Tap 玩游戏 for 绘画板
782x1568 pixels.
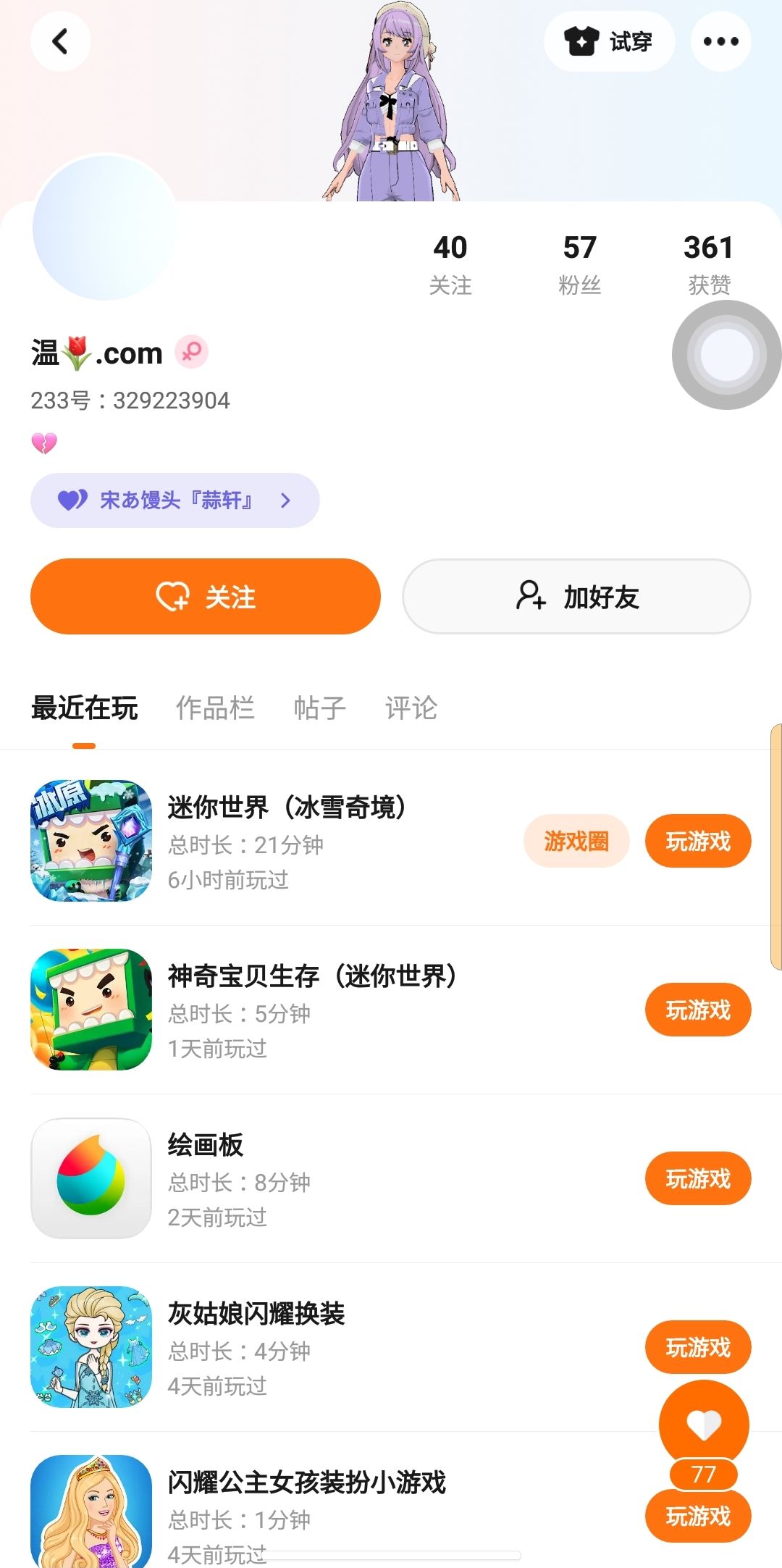[x=697, y=1178]
